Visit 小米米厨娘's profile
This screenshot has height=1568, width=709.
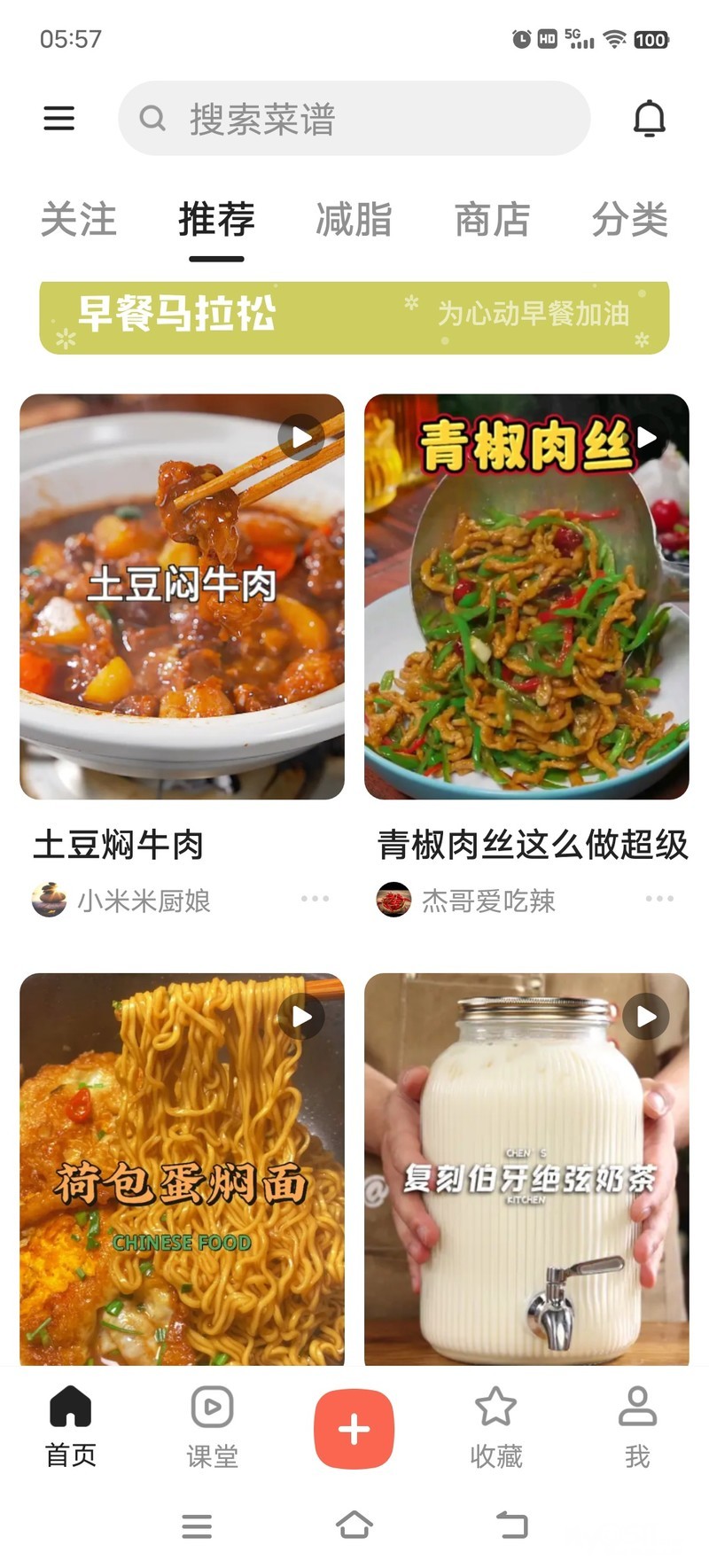[122, 901]
